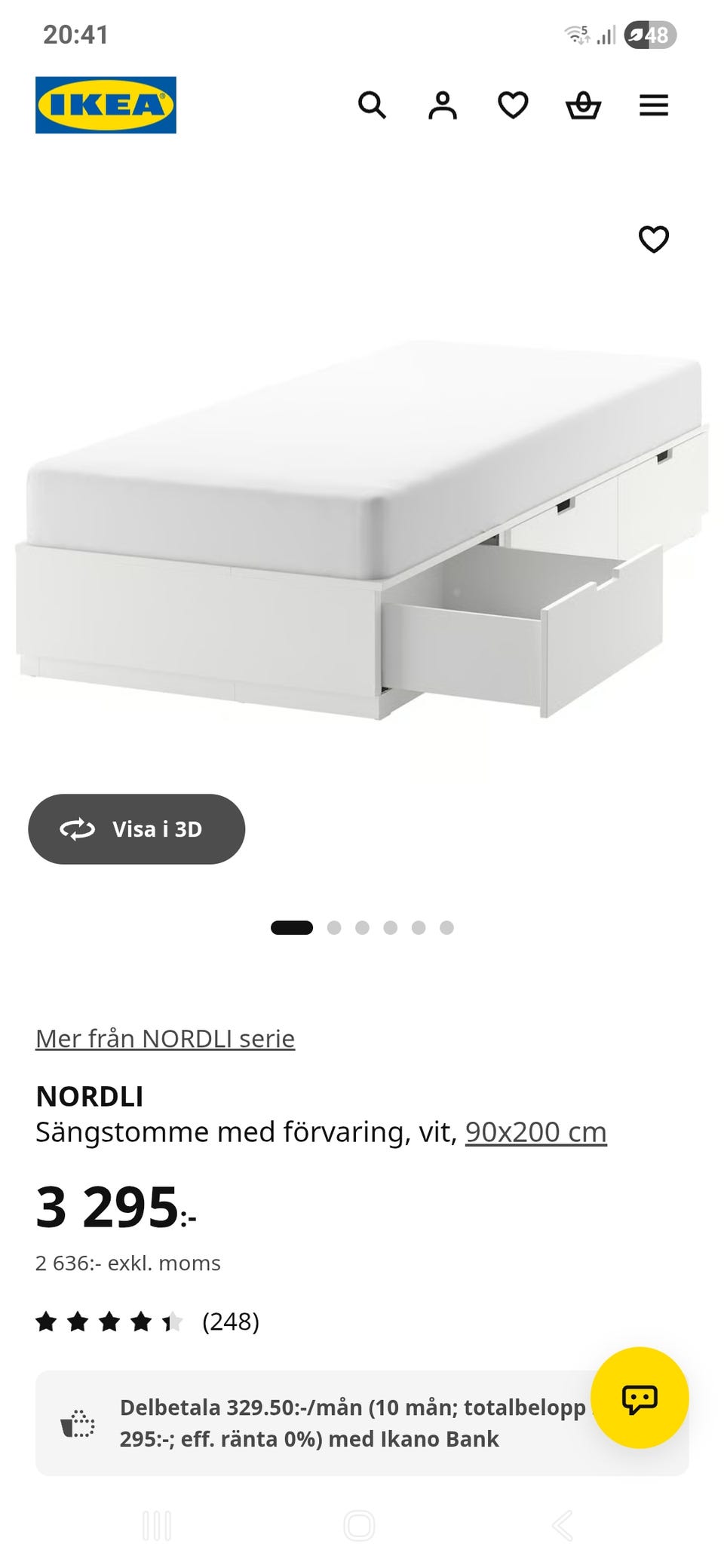The height and width of the screenshot is (1568, 724).
Task: Open the yellow chat bubble button
Action: tap(640, 1398)
